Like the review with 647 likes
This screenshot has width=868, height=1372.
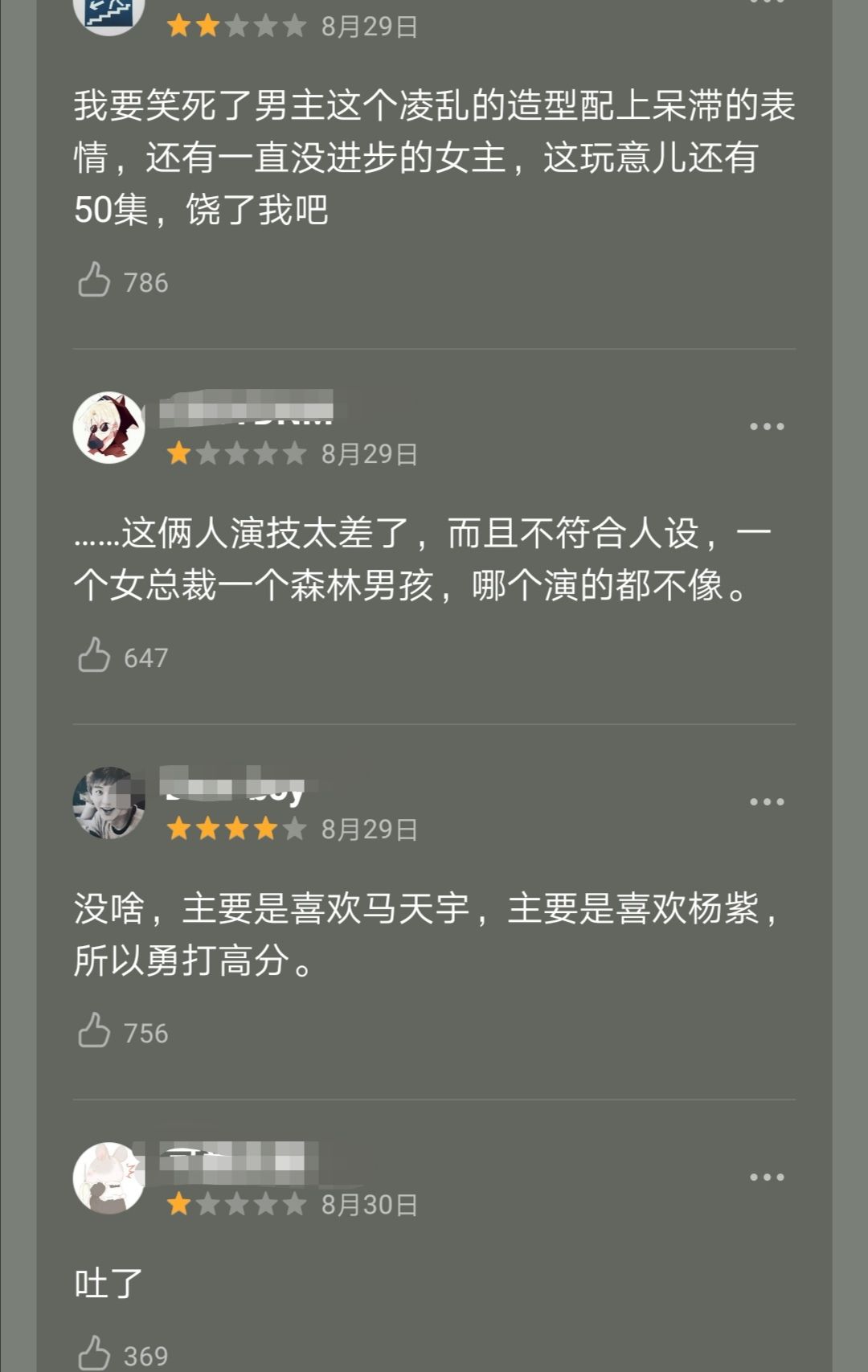(95, 656)
